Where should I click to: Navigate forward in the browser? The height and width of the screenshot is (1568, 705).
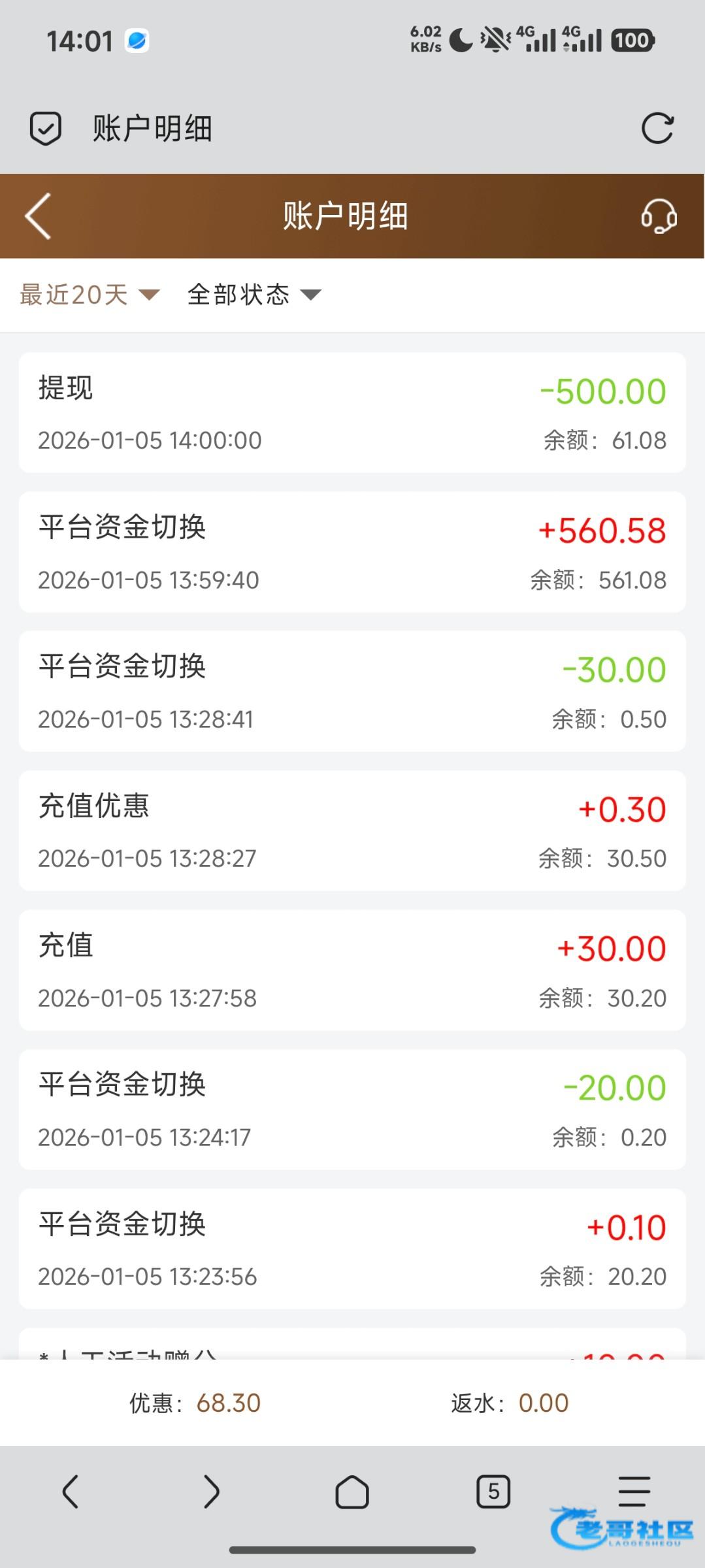click(211, 1492)
